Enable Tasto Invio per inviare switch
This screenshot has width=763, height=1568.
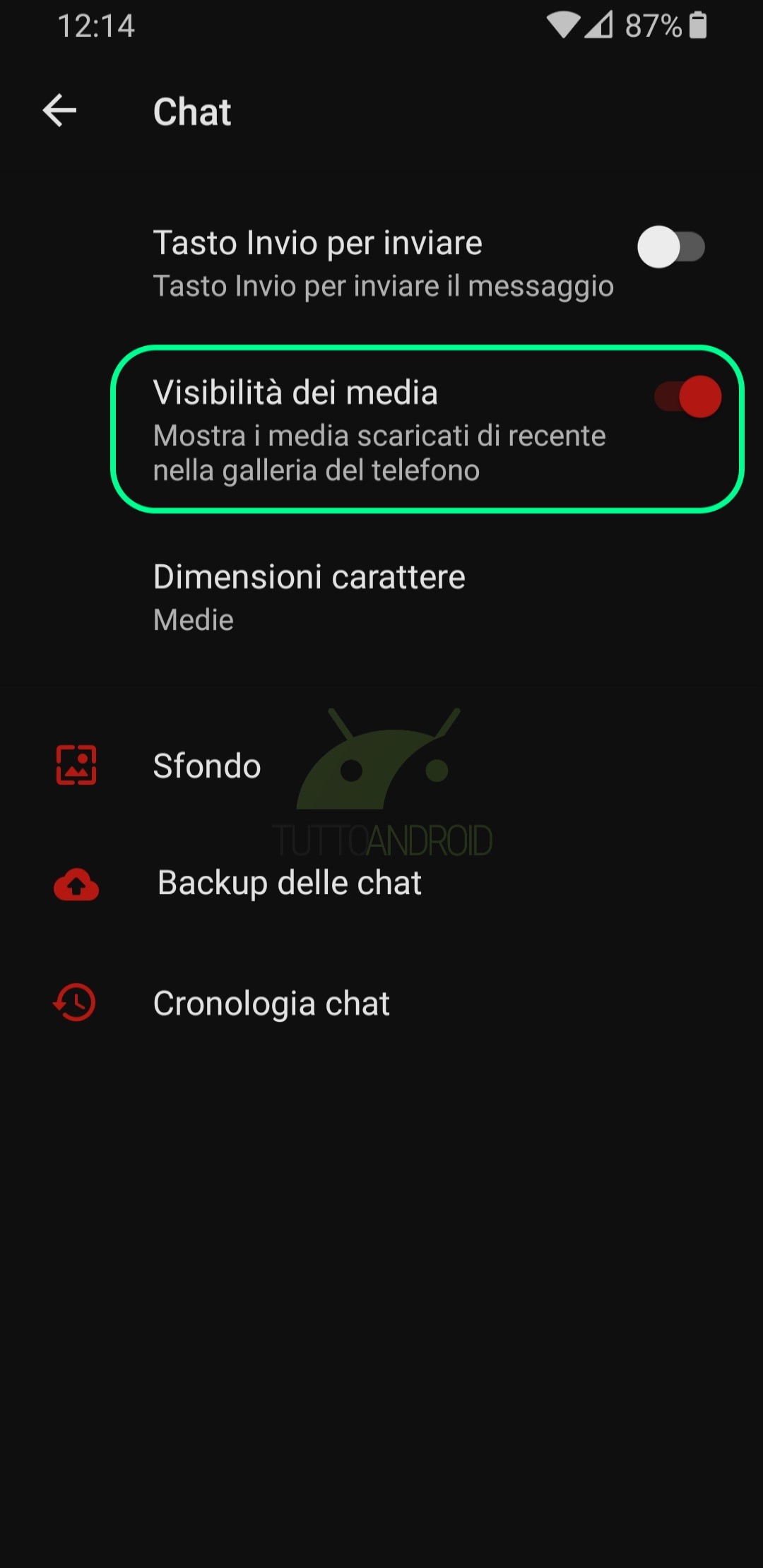pos(671,247)
